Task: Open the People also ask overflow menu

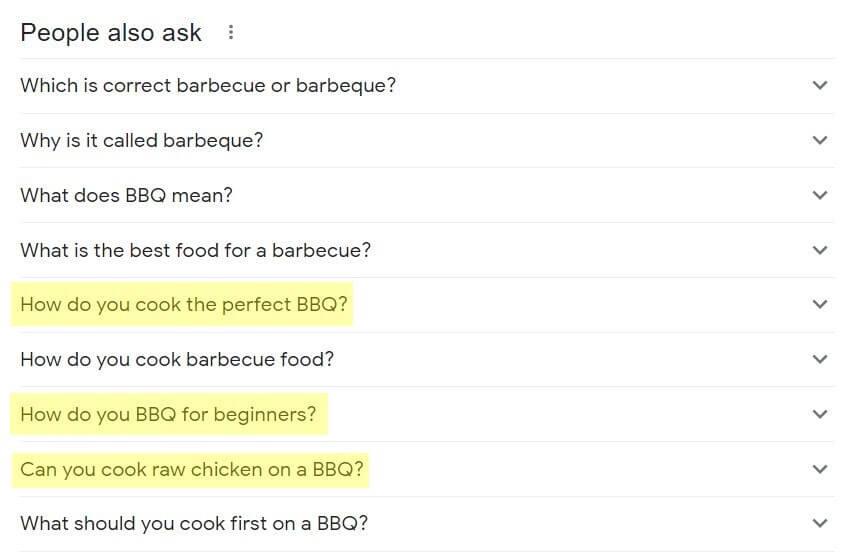Action: pyautogui.click(x=231, y=32)
